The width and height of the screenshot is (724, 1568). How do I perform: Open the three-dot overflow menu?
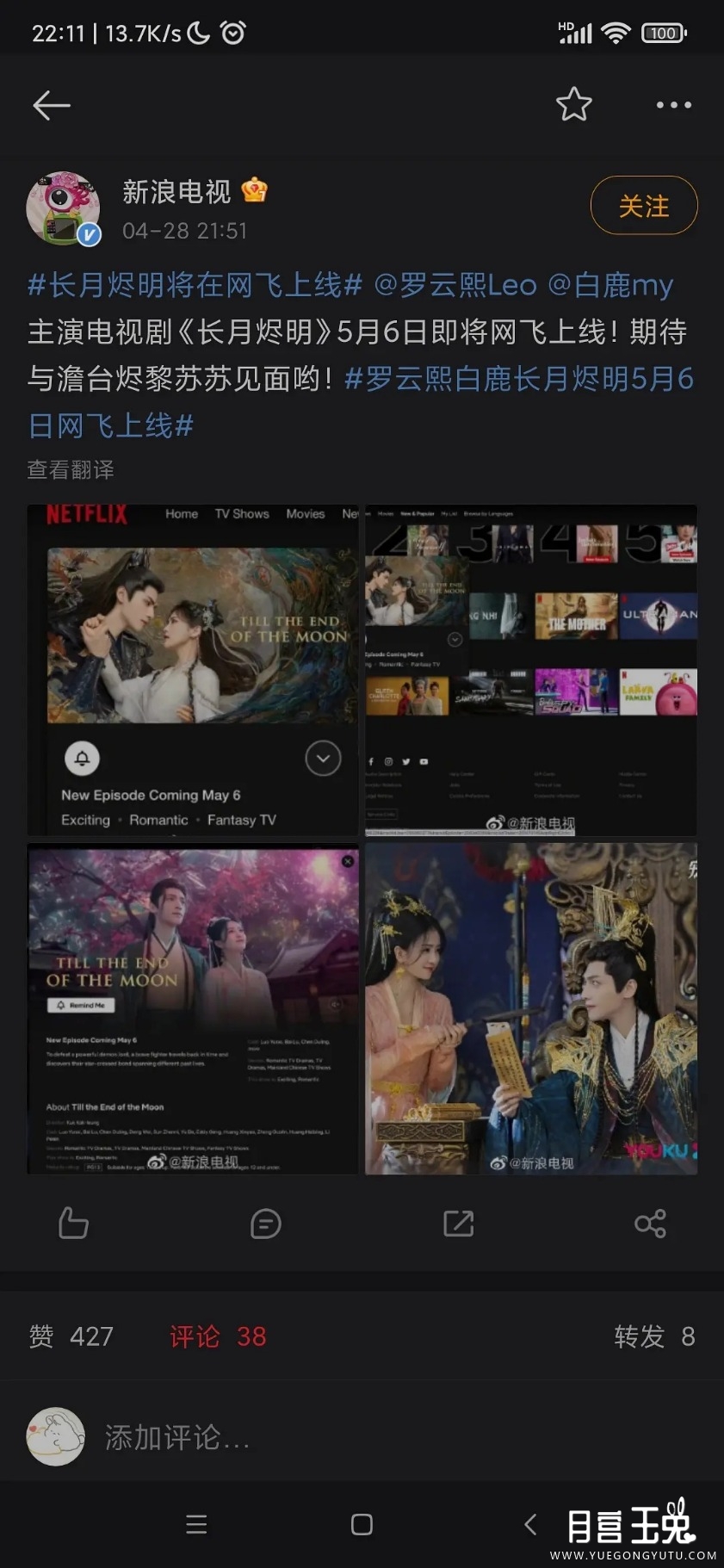[673, 105]
